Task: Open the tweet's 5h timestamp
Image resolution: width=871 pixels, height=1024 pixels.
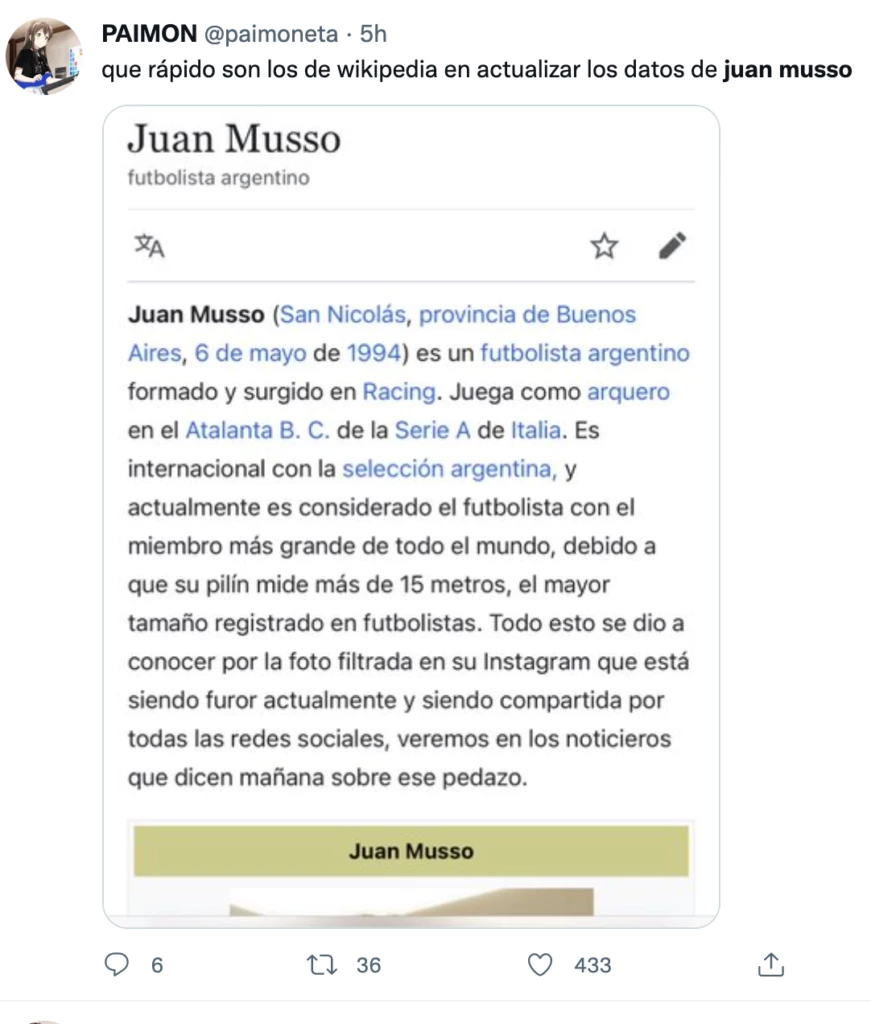Action: 373,35
